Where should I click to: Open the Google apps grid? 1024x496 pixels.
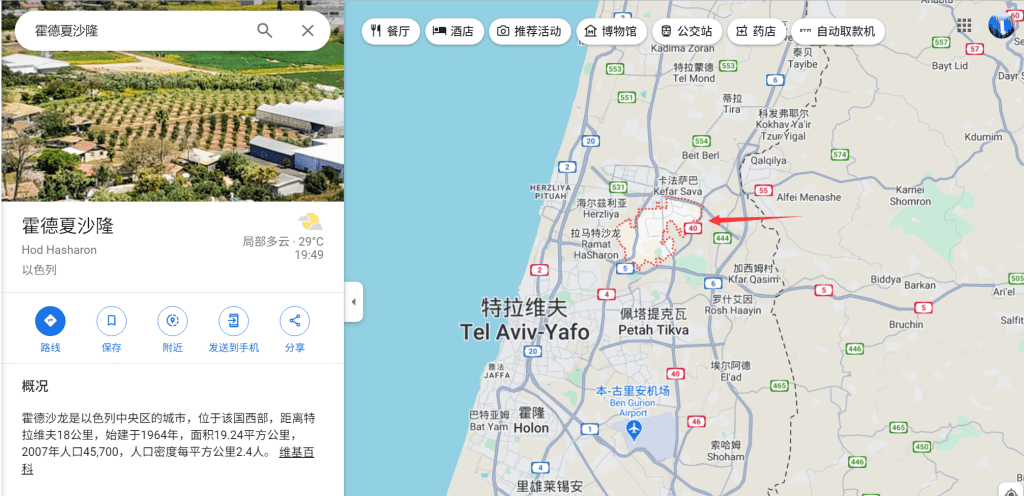tap(965, 26)
